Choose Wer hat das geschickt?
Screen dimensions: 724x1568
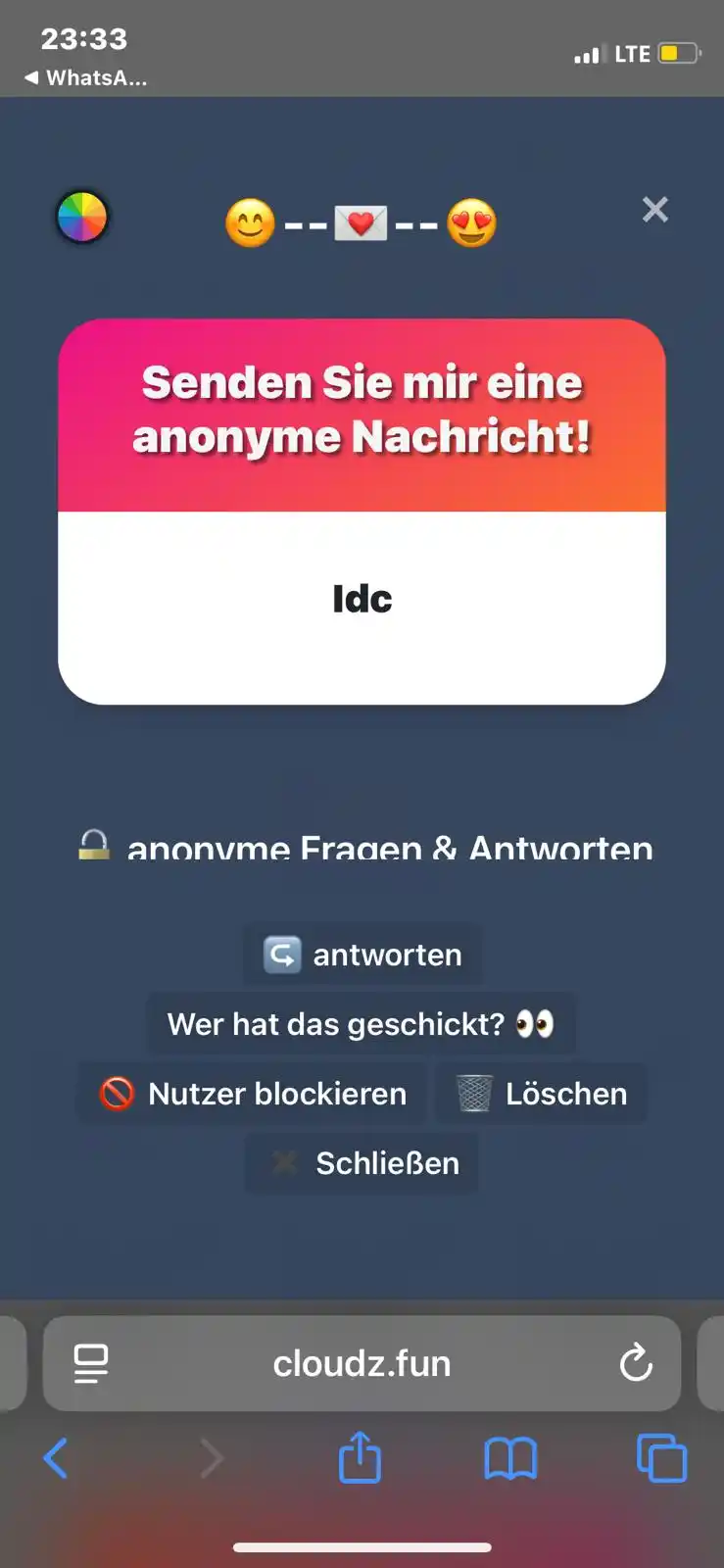361,1023
